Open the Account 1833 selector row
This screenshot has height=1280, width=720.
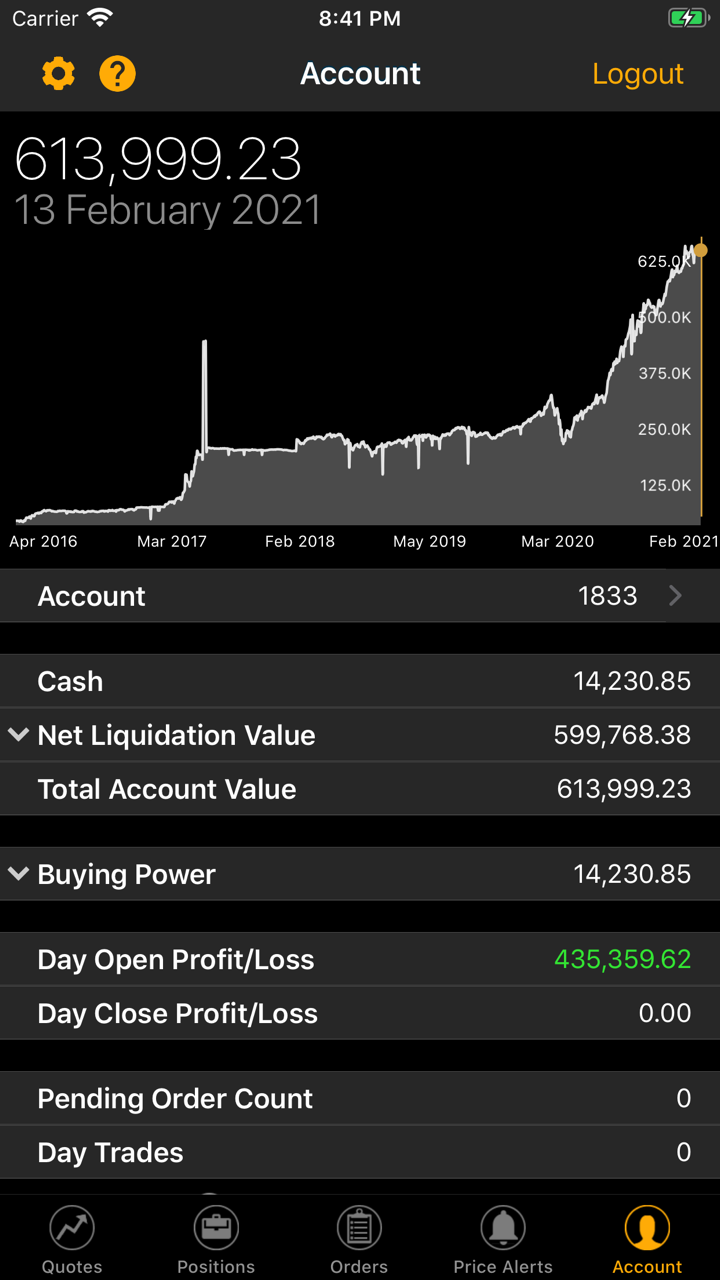[x=360, y=596]
